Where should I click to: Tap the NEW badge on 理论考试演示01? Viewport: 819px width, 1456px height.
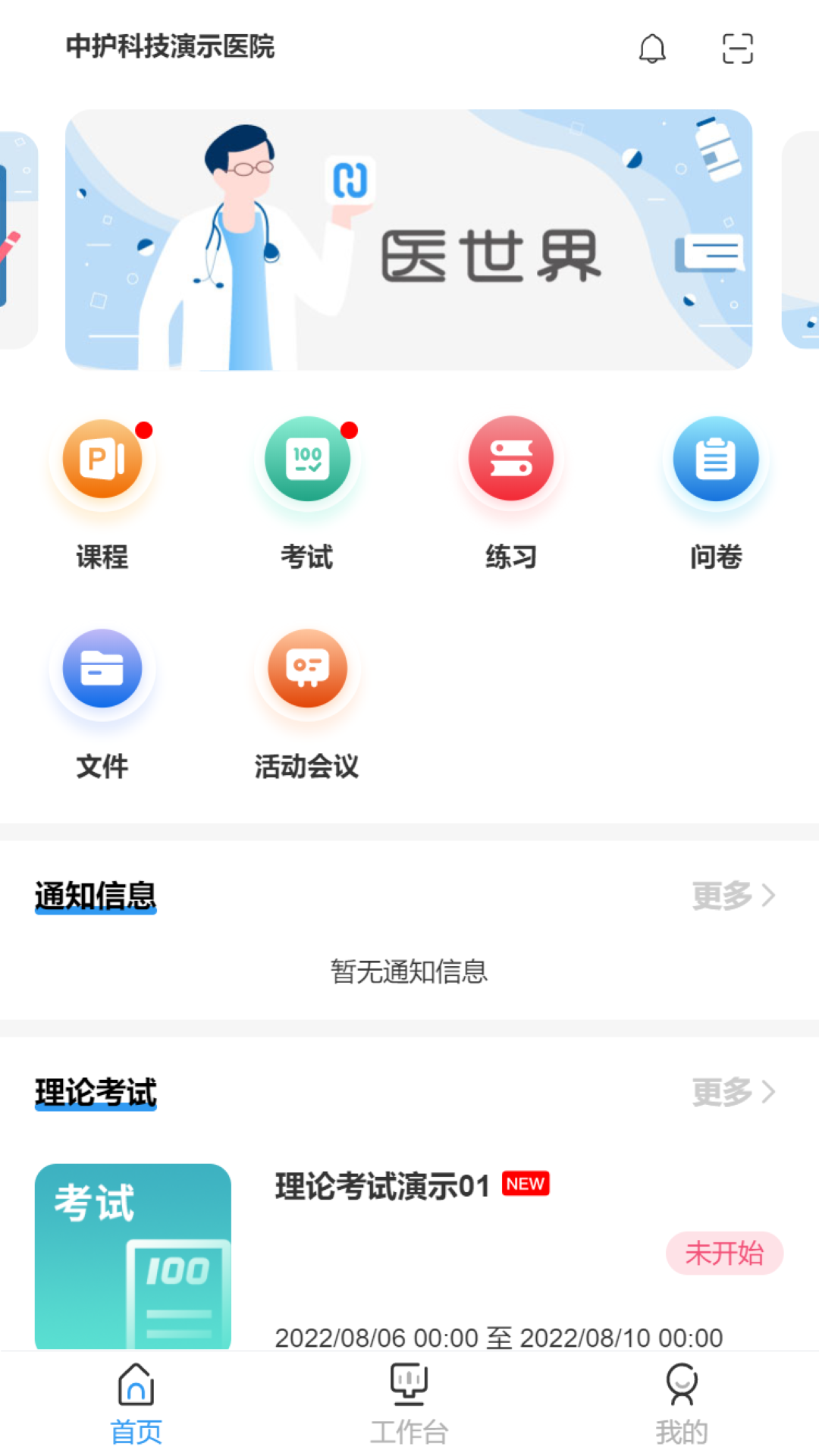[525, 1183]
